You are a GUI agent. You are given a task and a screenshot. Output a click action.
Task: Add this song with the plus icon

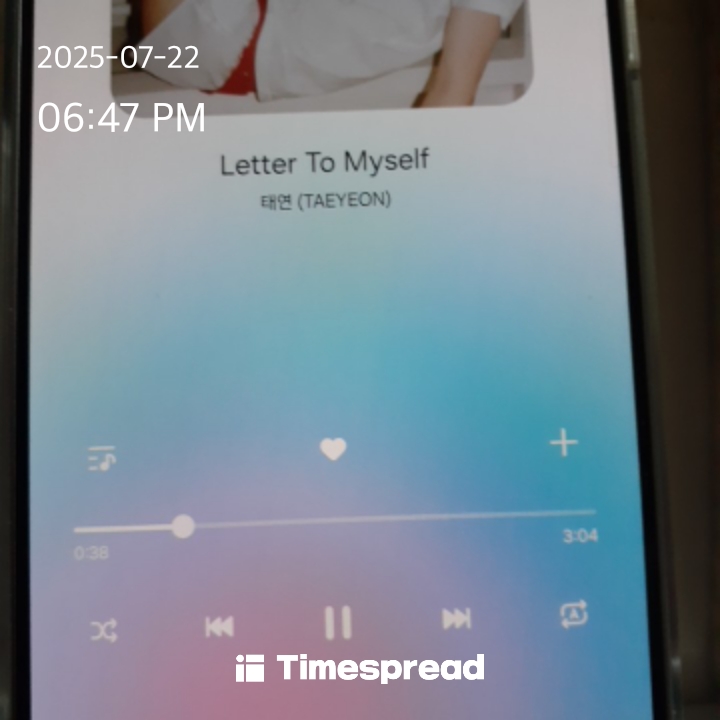tap(564, 443)
